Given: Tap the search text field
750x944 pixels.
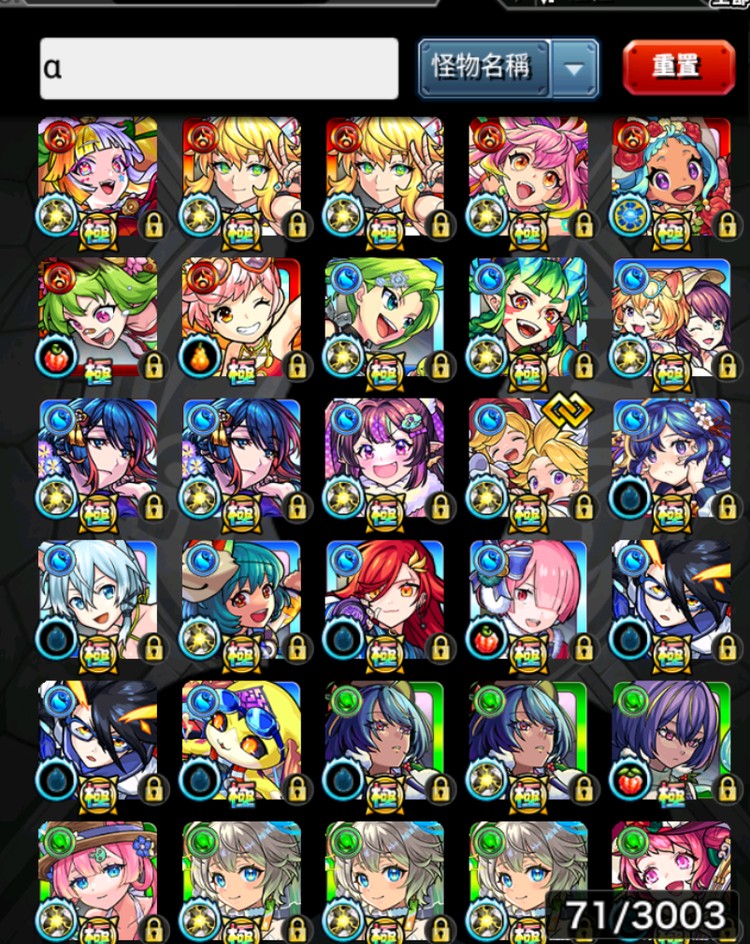Looking at the screenshot, I should pyautogui.click(x=218, y=68).
